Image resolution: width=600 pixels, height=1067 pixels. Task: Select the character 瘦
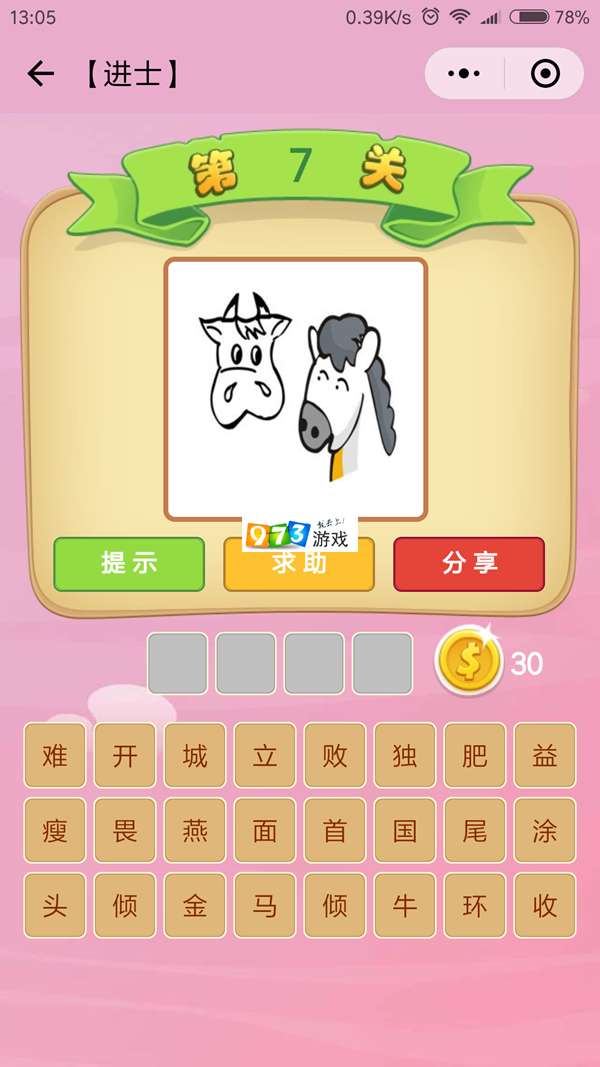55,831
